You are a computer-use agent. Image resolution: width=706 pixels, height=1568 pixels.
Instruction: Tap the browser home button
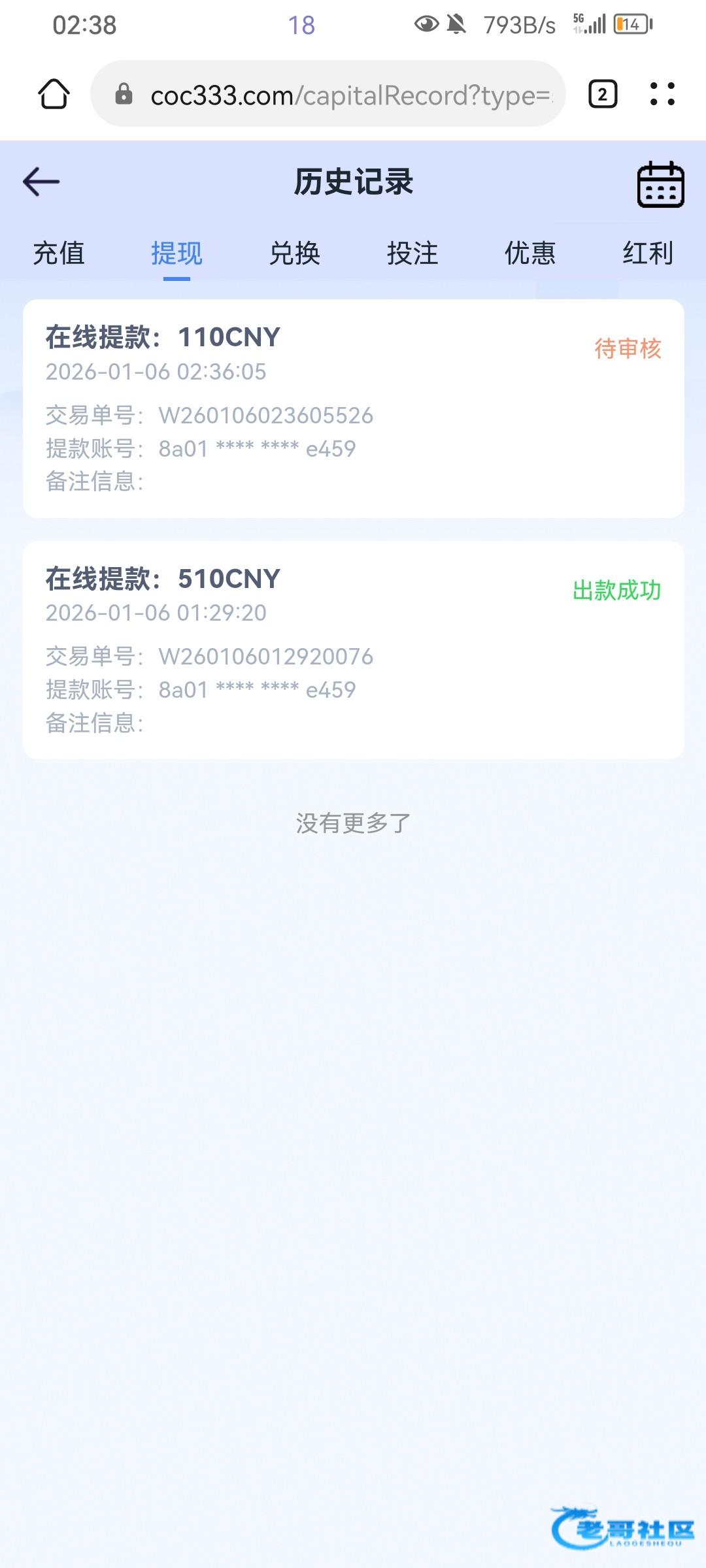tap(54, 94)
